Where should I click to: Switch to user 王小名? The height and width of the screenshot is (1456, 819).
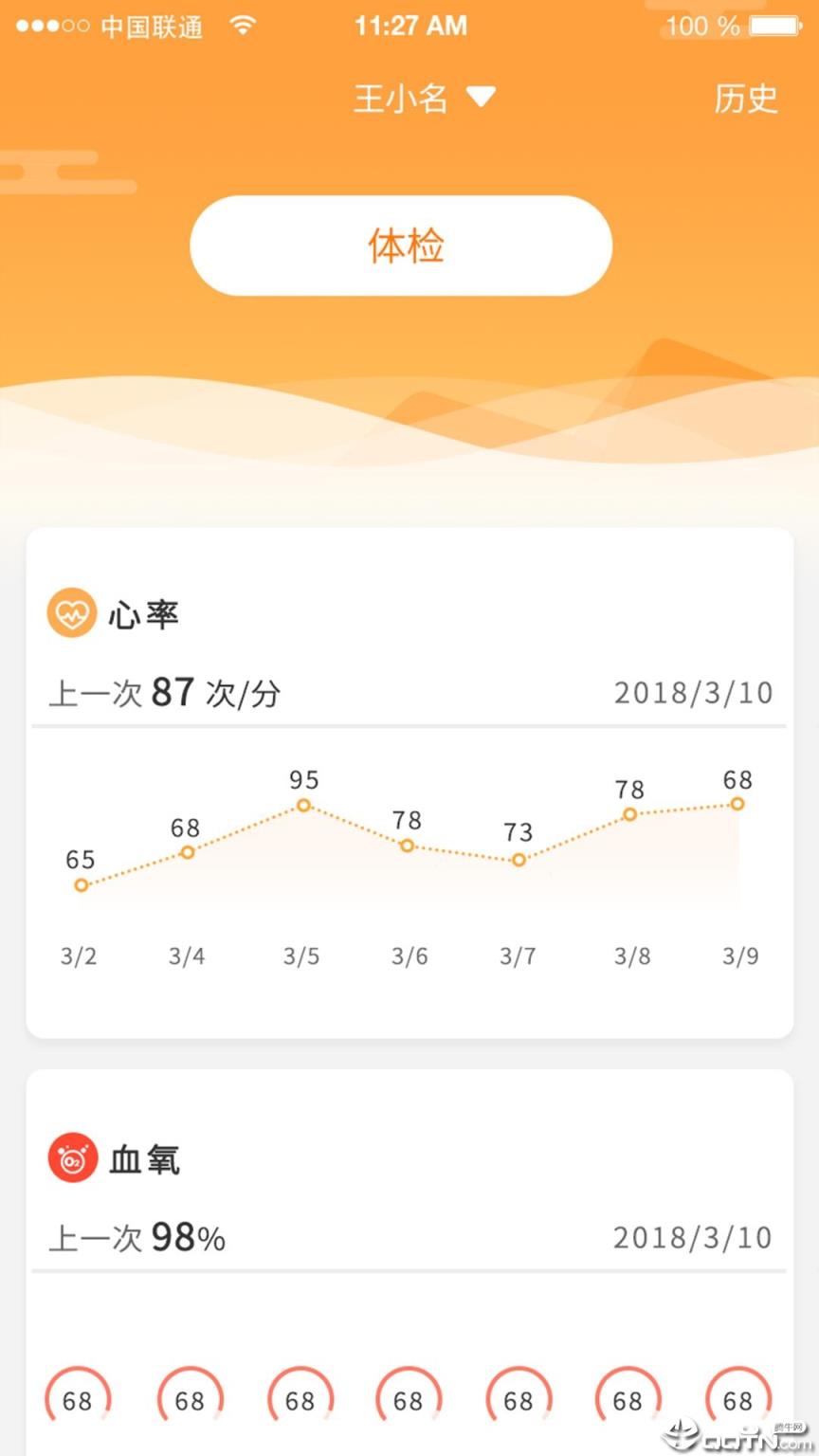(402, 98)
